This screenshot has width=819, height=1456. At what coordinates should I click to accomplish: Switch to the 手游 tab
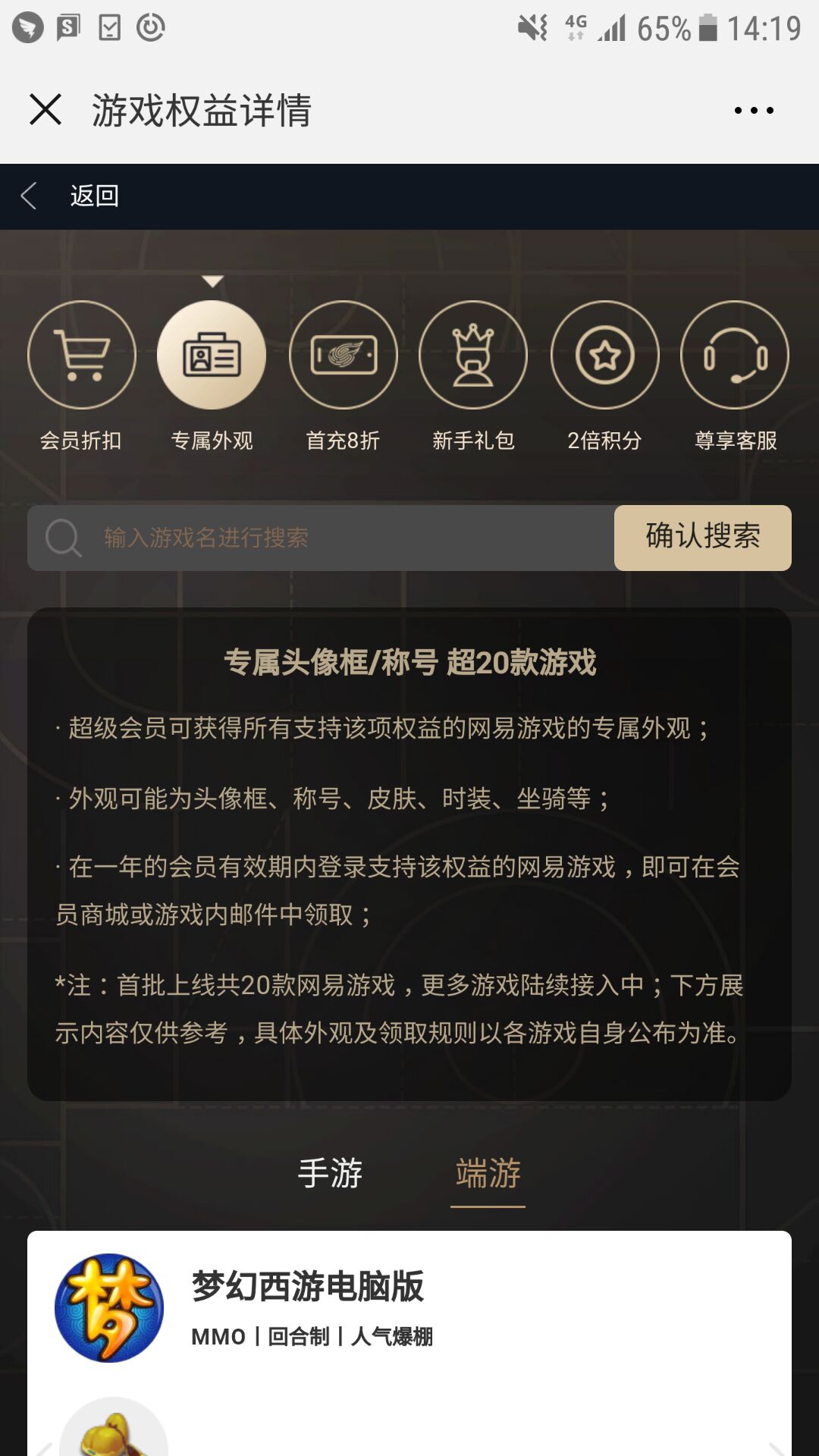pos(331,1174)
